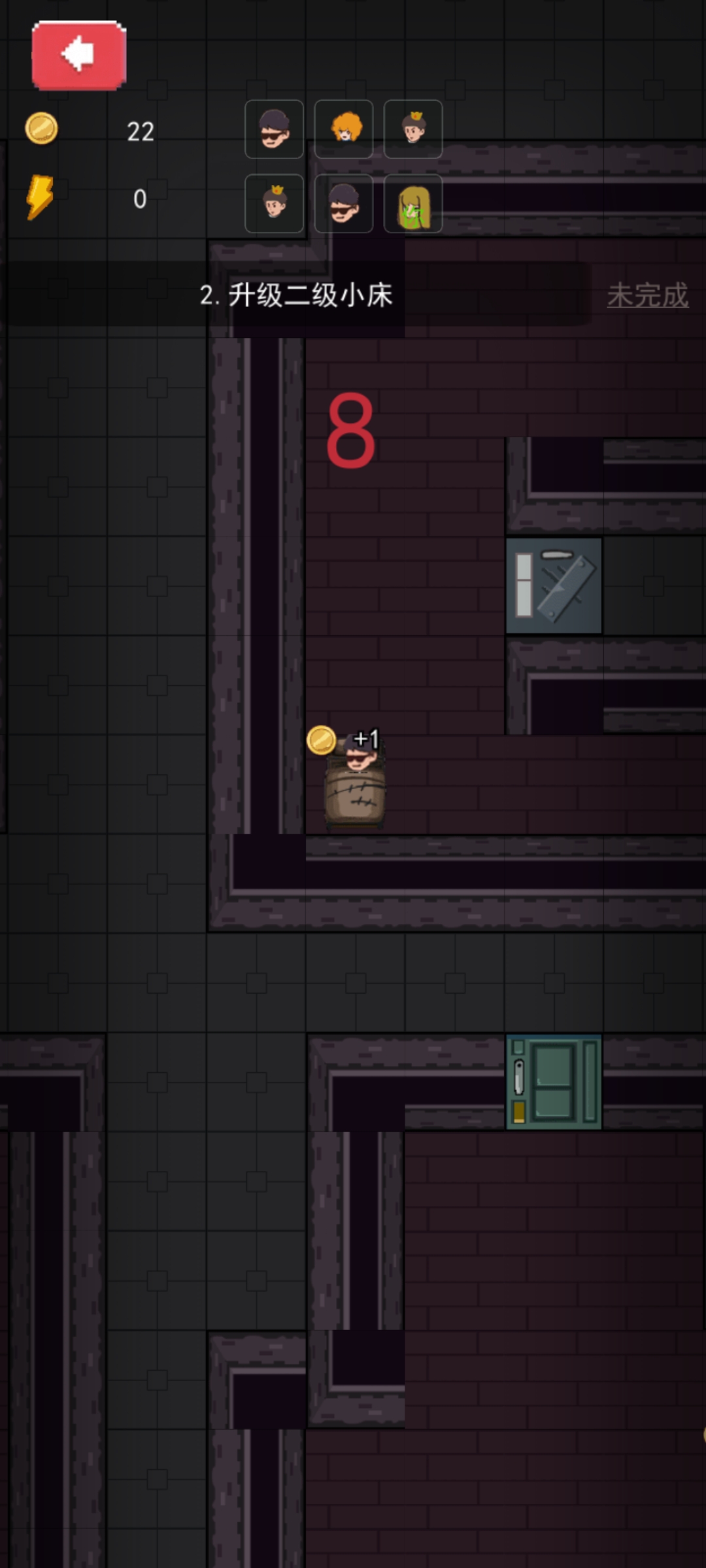Screen dimensions: 706x1568
Task: Select the orange-haired character avatar
Action: 344,129
